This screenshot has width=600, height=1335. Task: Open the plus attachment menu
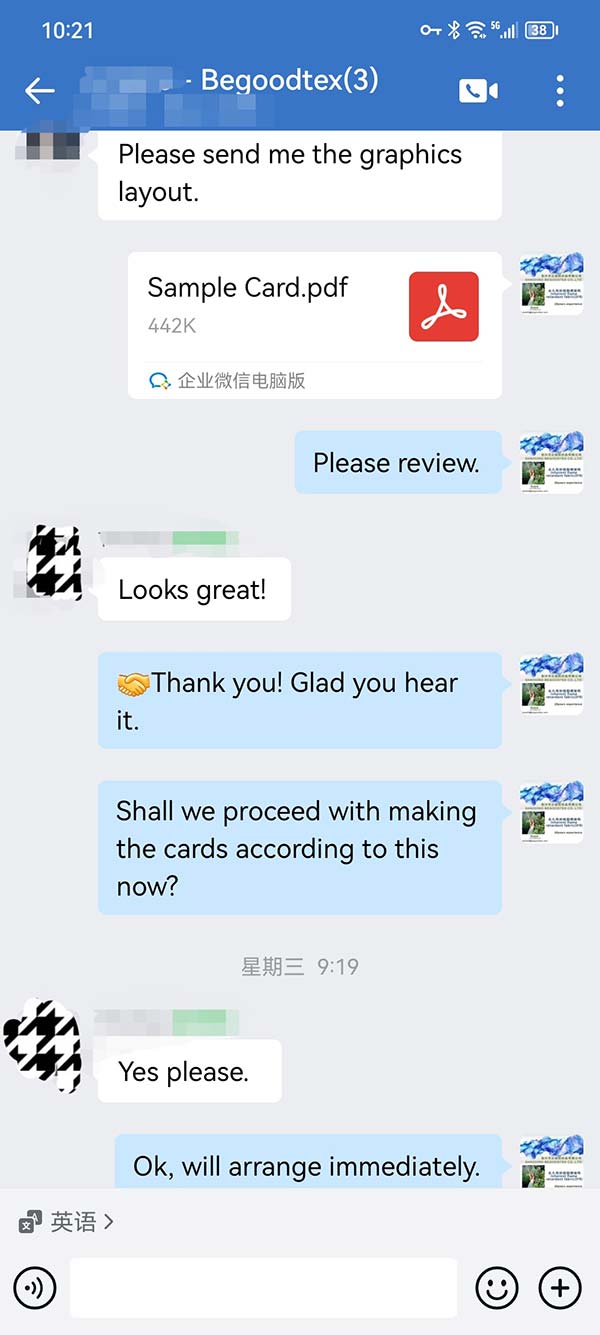click(x=560, y=1288)
